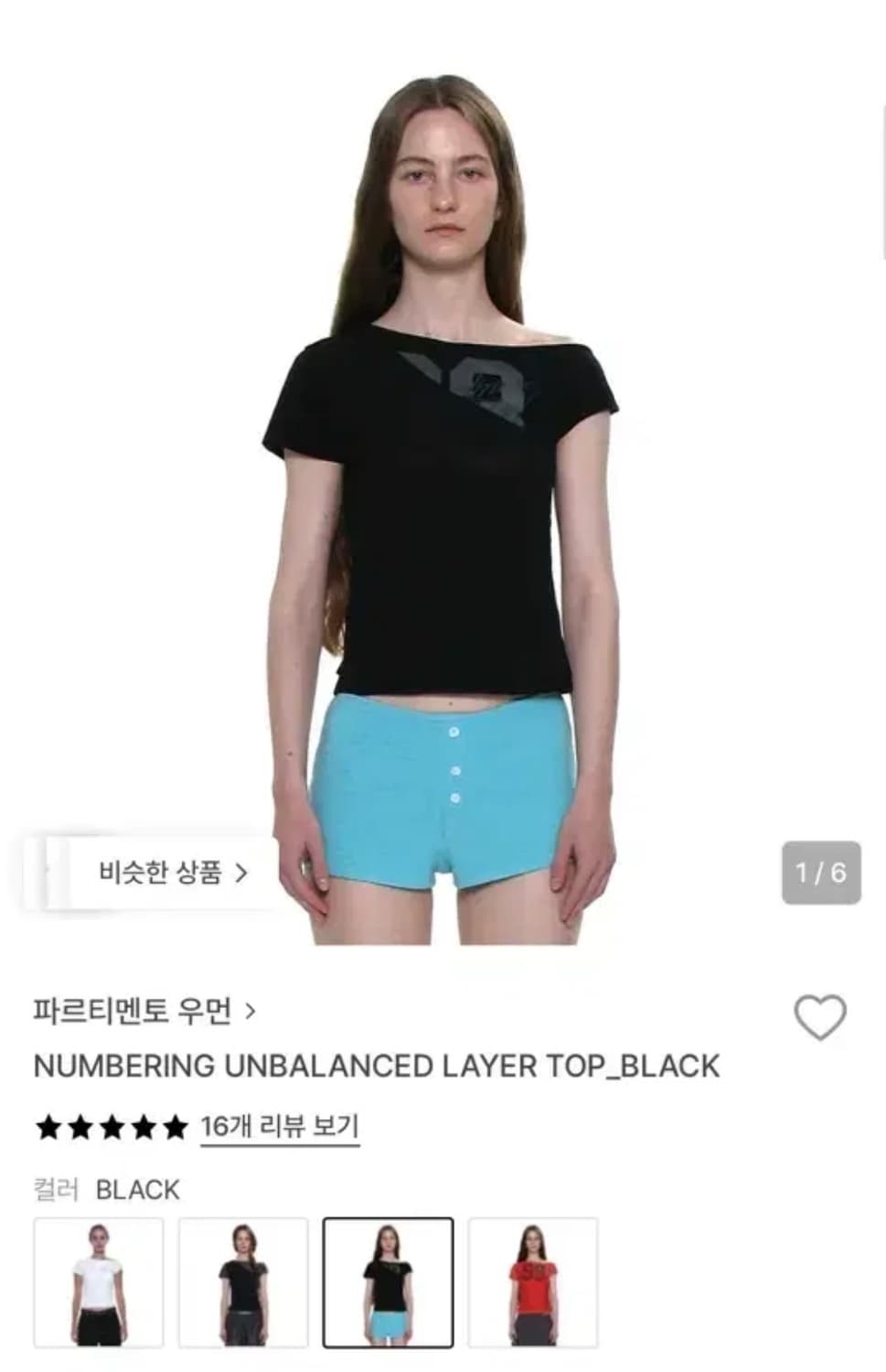Tap the product title NUMBERING UNBALANCED LAYER TOP_BLACK
This screenshot has height=1372, width=886.
click(x=375, y=1066)
